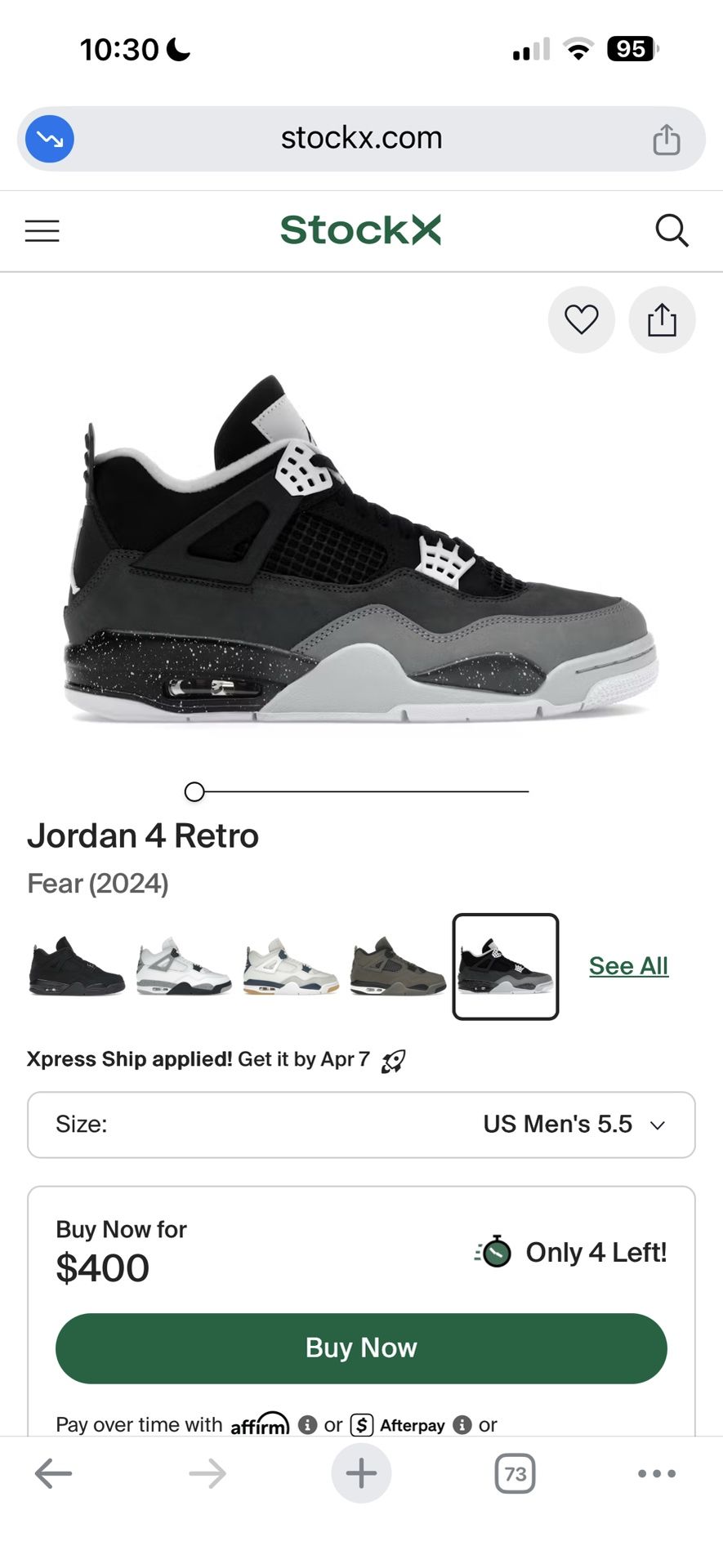
Task: Share the page from the address bar
Action: point(666,140)
